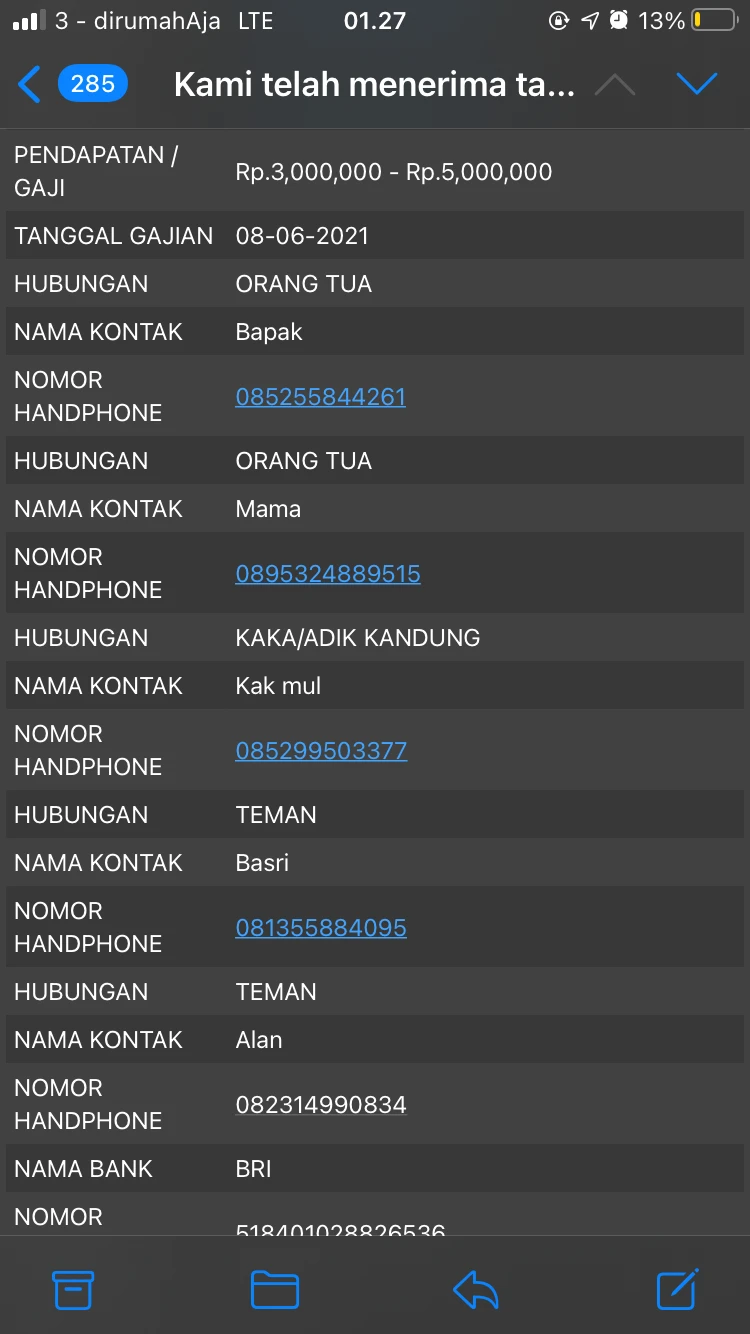This screenshot has height=1334, width=750.
Task: Tap the location arrow icon in status bar
Action: pos(588,20)
